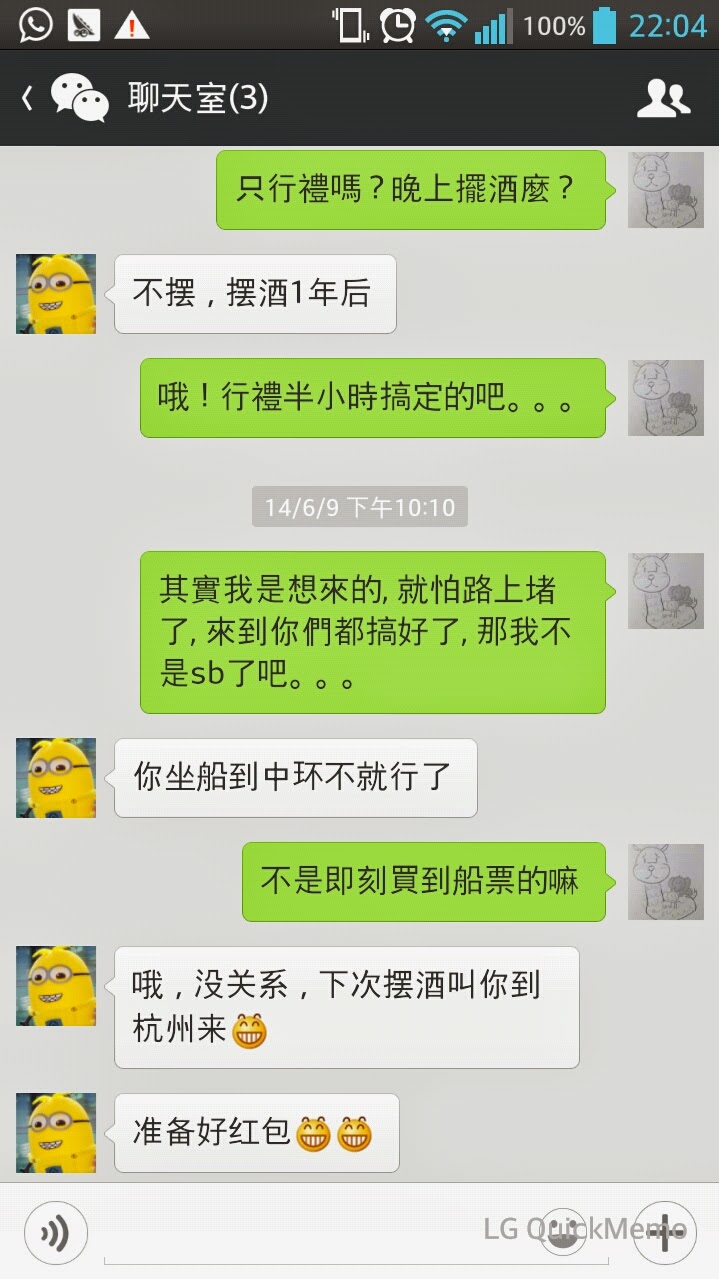Screen dimensions: 719x1279
Task: Open sender's avatar next to 只行禮嗎？晚上擺酒麼？
Action: pos(666,189)
